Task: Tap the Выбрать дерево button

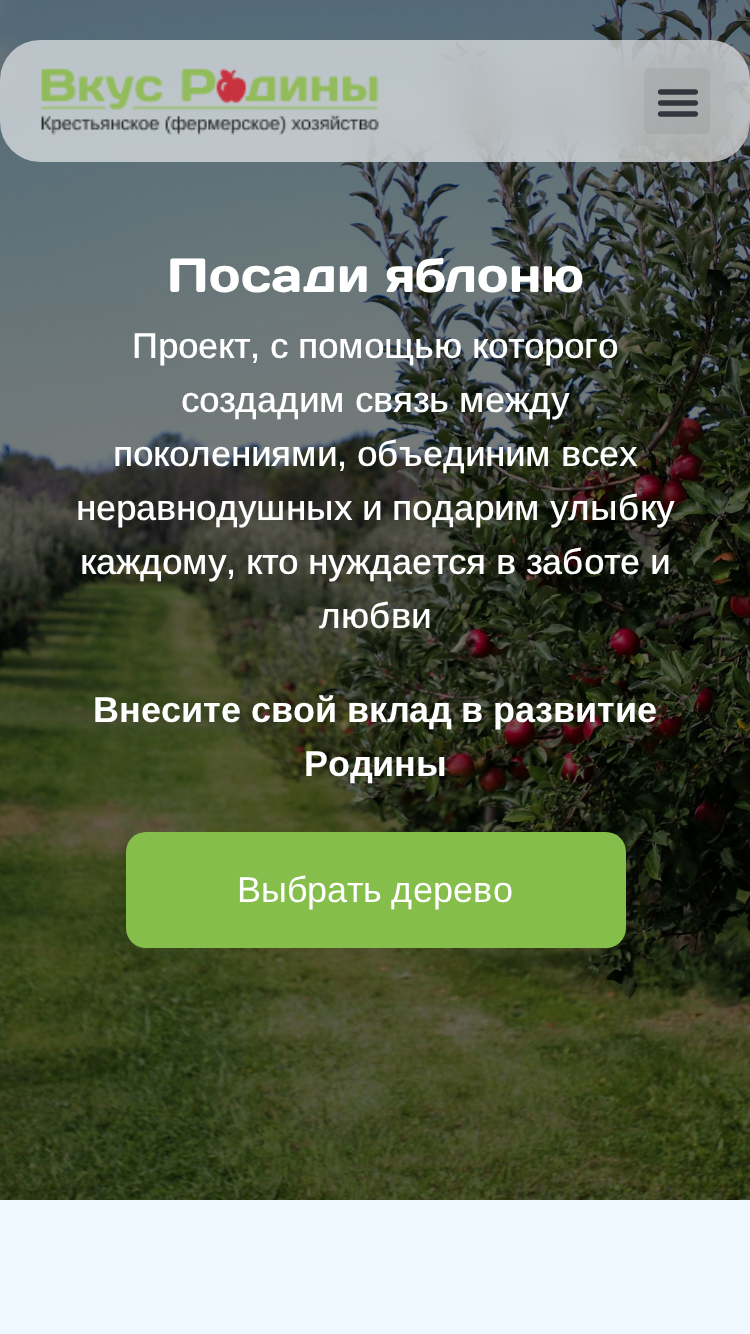Action: tap(376, 890)
